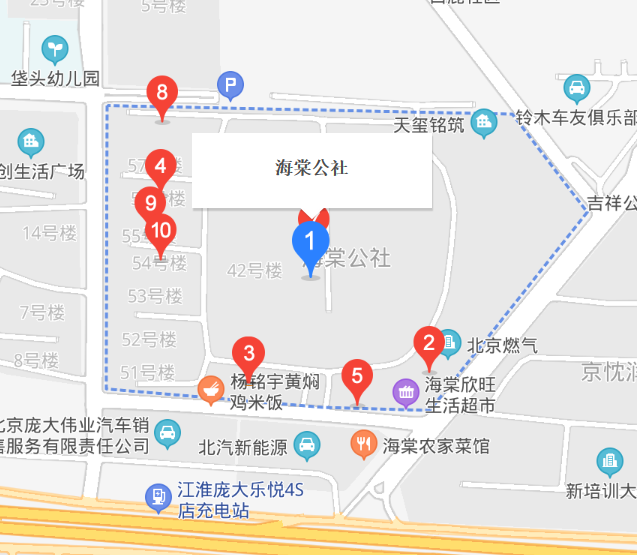Open the 海棠公社 info window
The height and width of the screenshot is (555, 637).
[311, 167]
